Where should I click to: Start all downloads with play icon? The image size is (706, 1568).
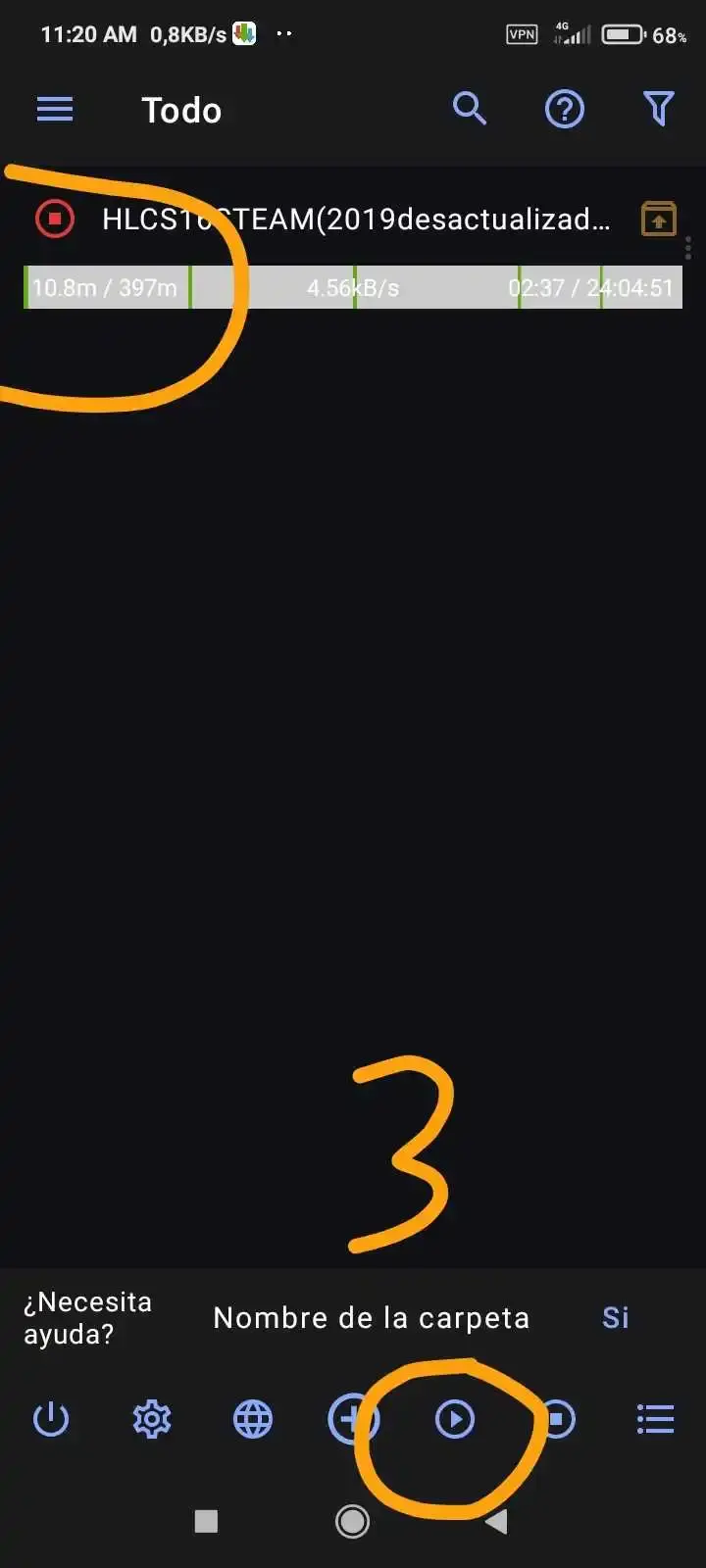tap(455, 1419)
